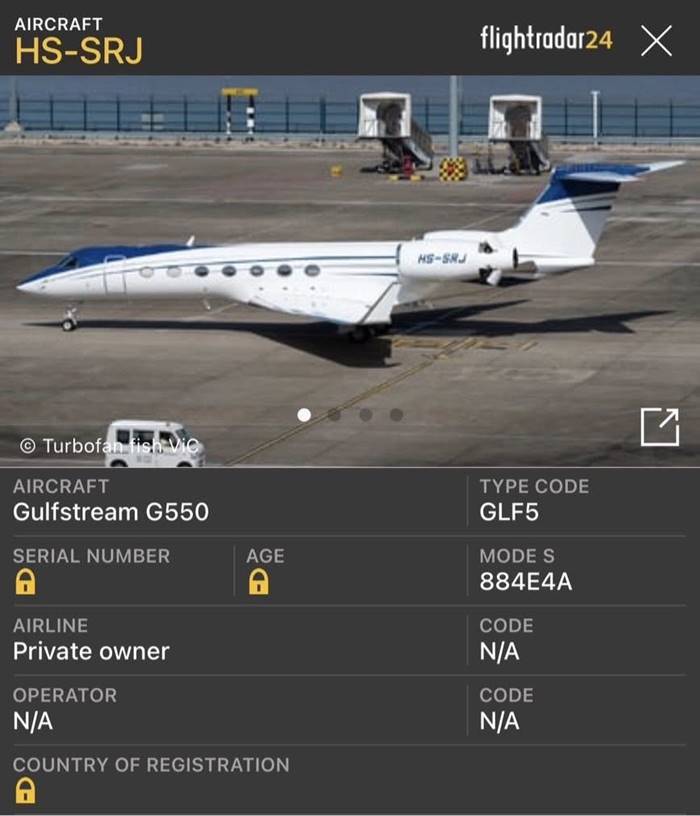Close the HS-SRJ aircraft details panel
The width and height of the screenshot is (700, 816).
pos(656,41)
